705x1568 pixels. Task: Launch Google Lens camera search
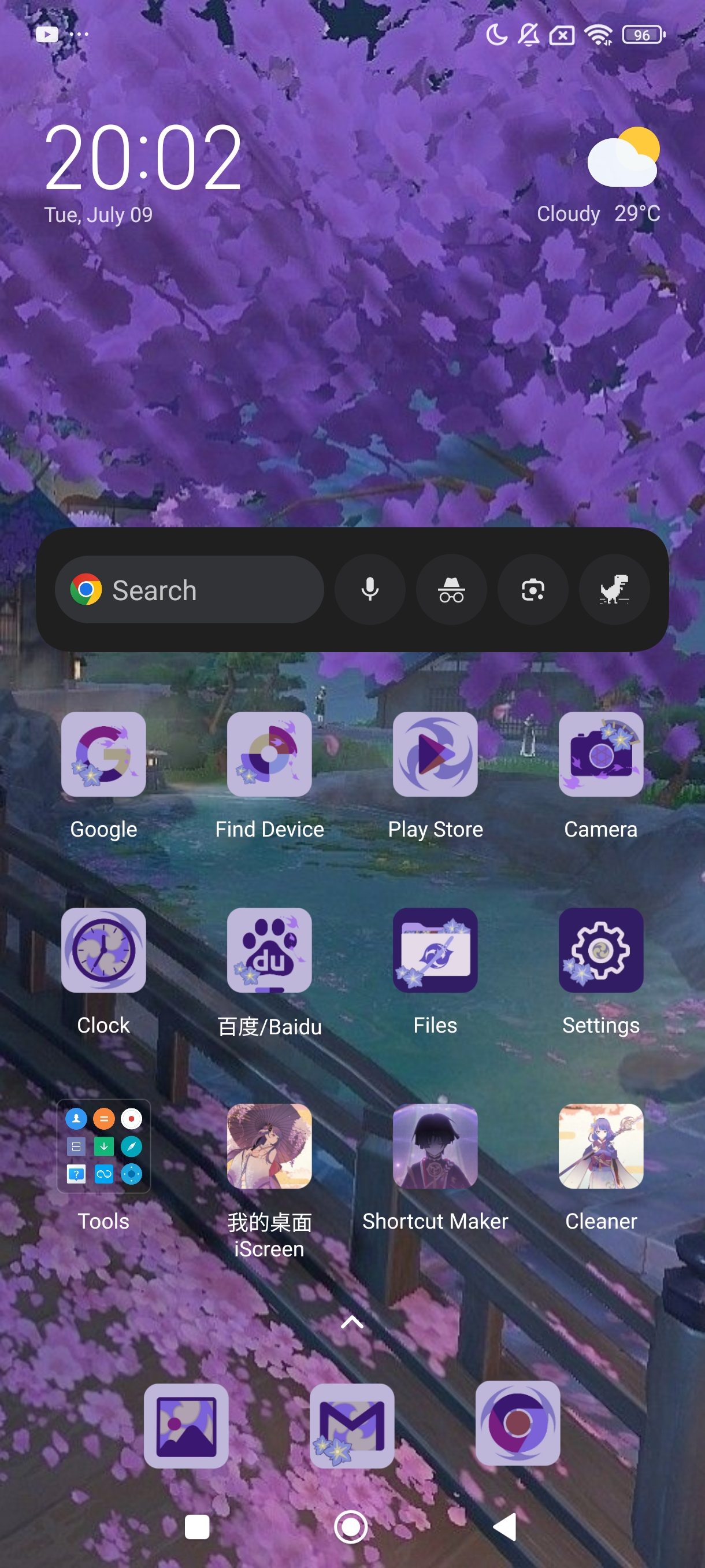[x=533, y=590]
